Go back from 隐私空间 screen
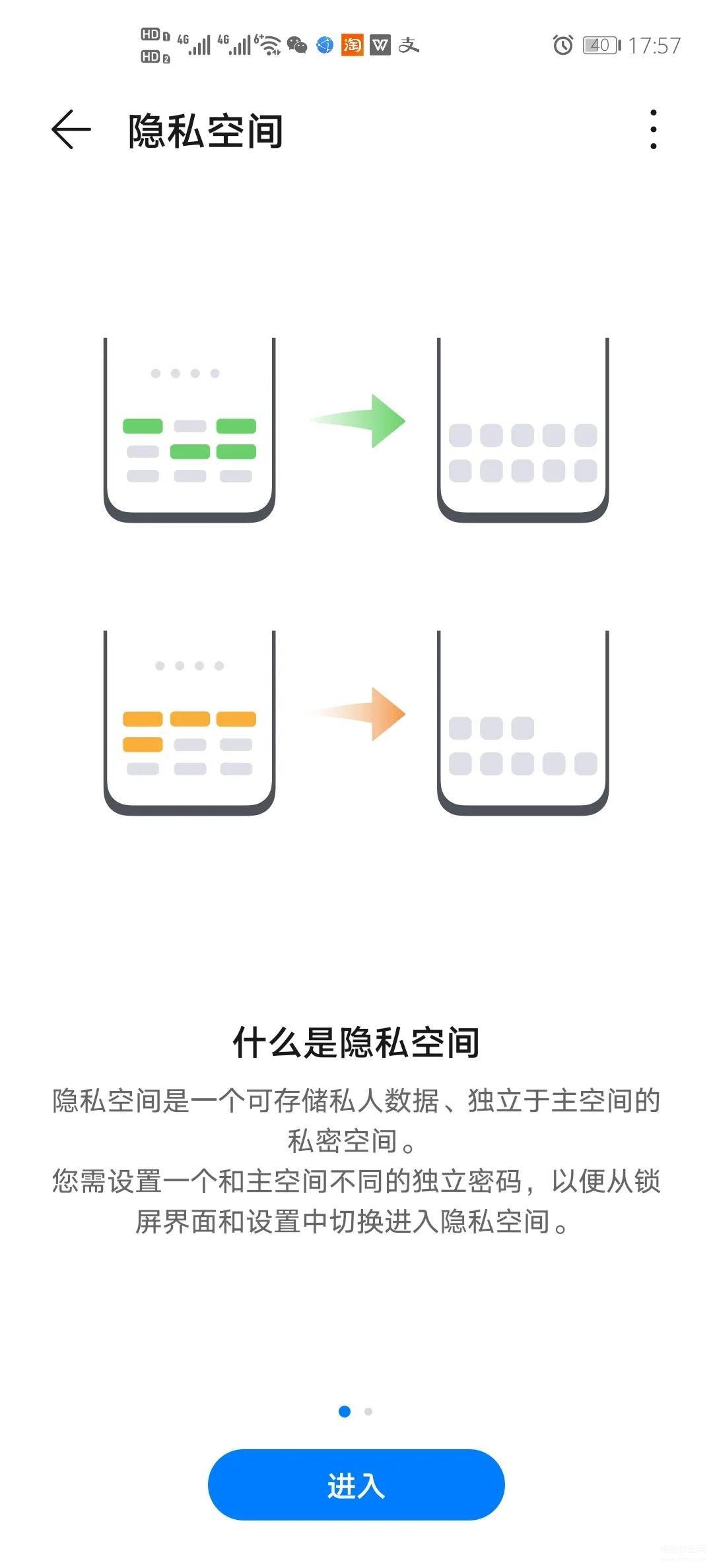Viewport: 713px width, 1568px height. (x=71, y=129)
